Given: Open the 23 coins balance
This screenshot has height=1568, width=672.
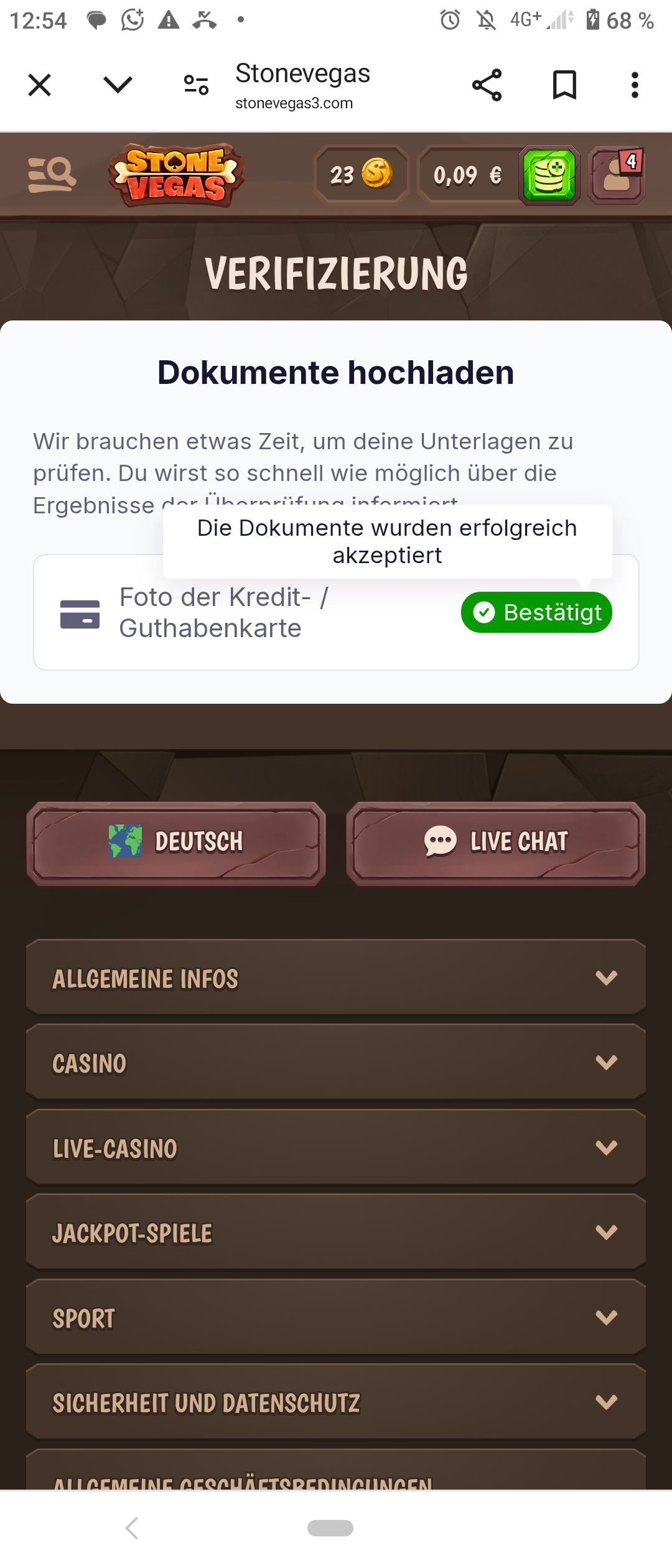Looking at the screenshot, I should pos(361,175).
